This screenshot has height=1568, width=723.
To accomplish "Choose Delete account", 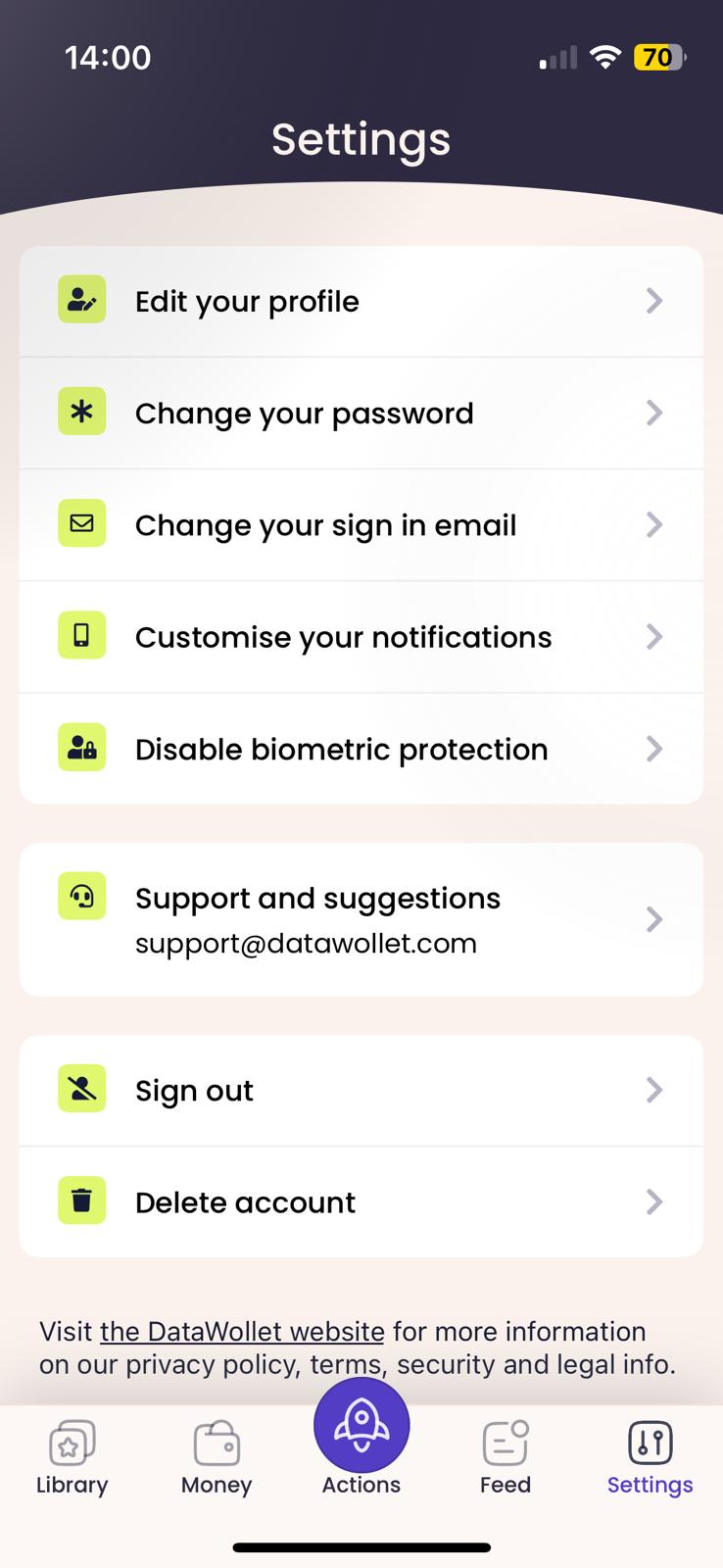I will click(361, 1201).
